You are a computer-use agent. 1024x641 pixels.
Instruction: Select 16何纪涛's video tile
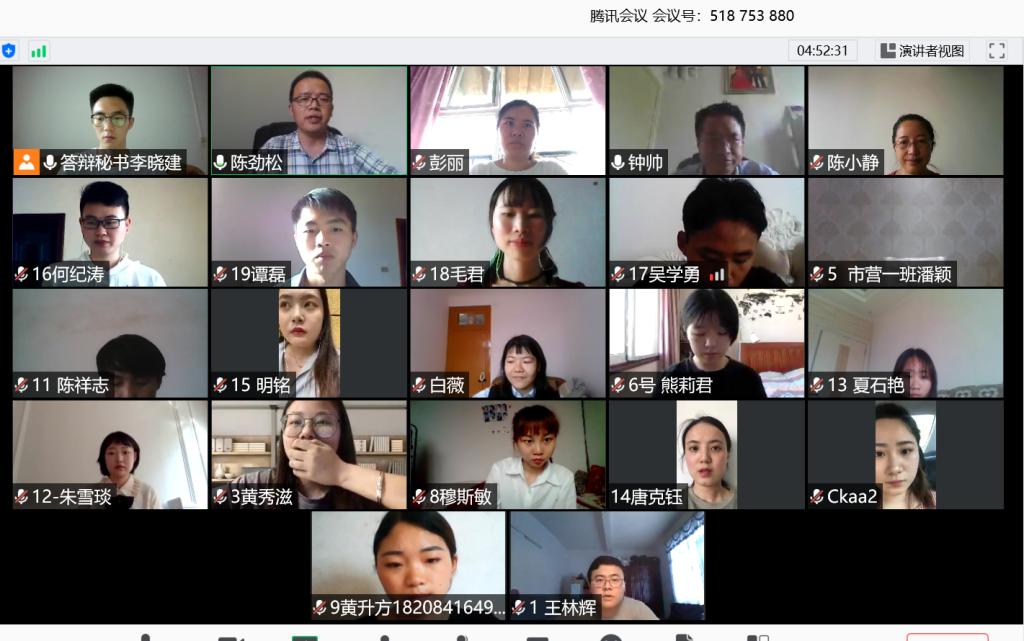[x=110, y=232]
